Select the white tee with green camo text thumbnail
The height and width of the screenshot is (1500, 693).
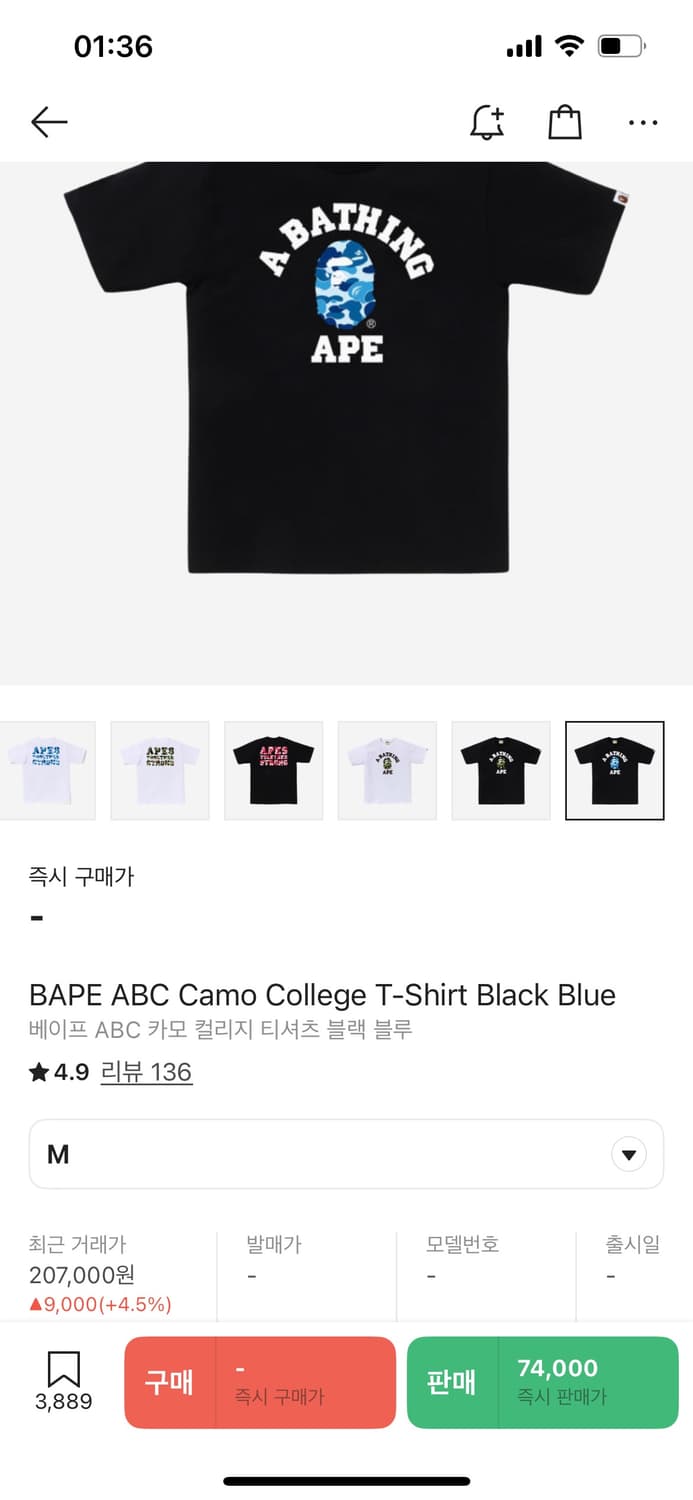pyautogui.click(x=160, y=770)
